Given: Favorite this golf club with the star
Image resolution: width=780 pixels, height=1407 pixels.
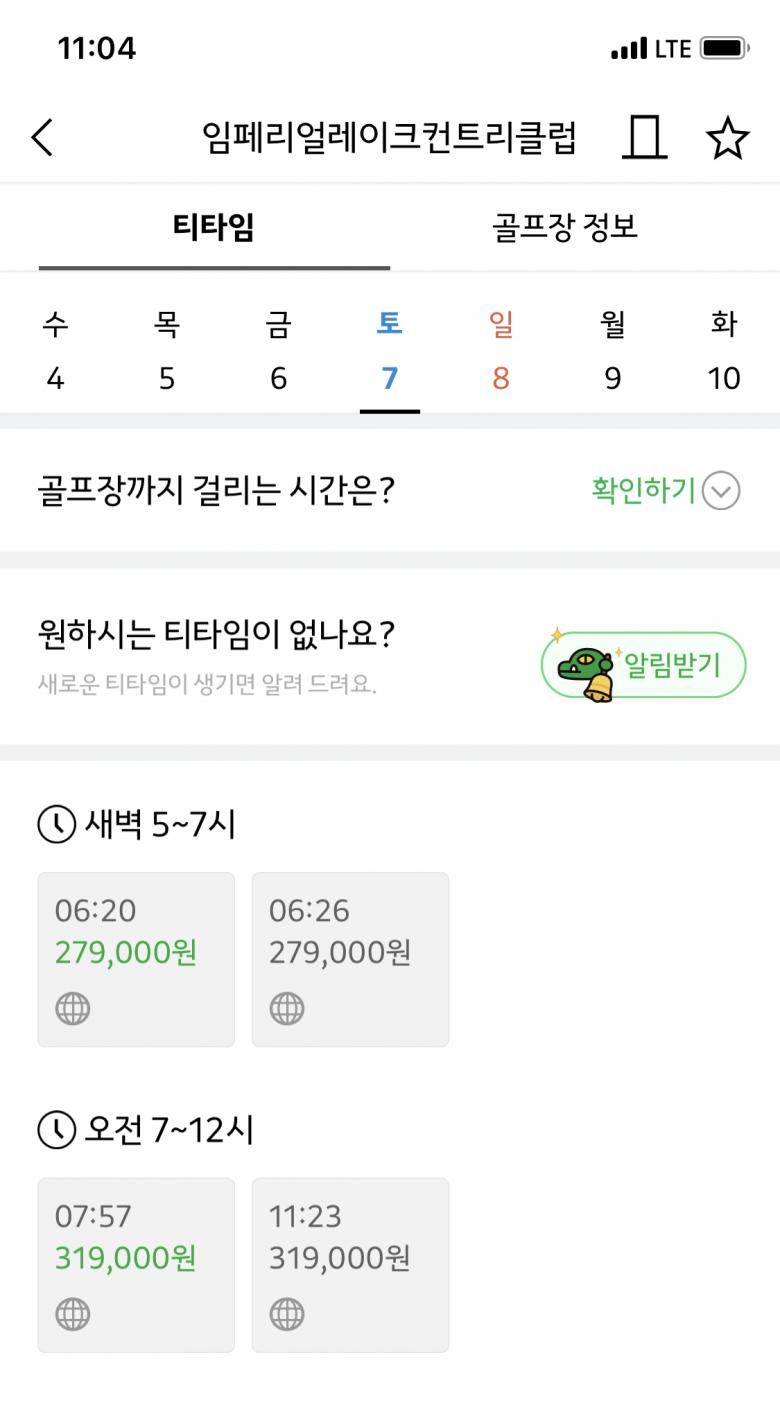Looking at the screenshot, I should (x=727, y=138).
